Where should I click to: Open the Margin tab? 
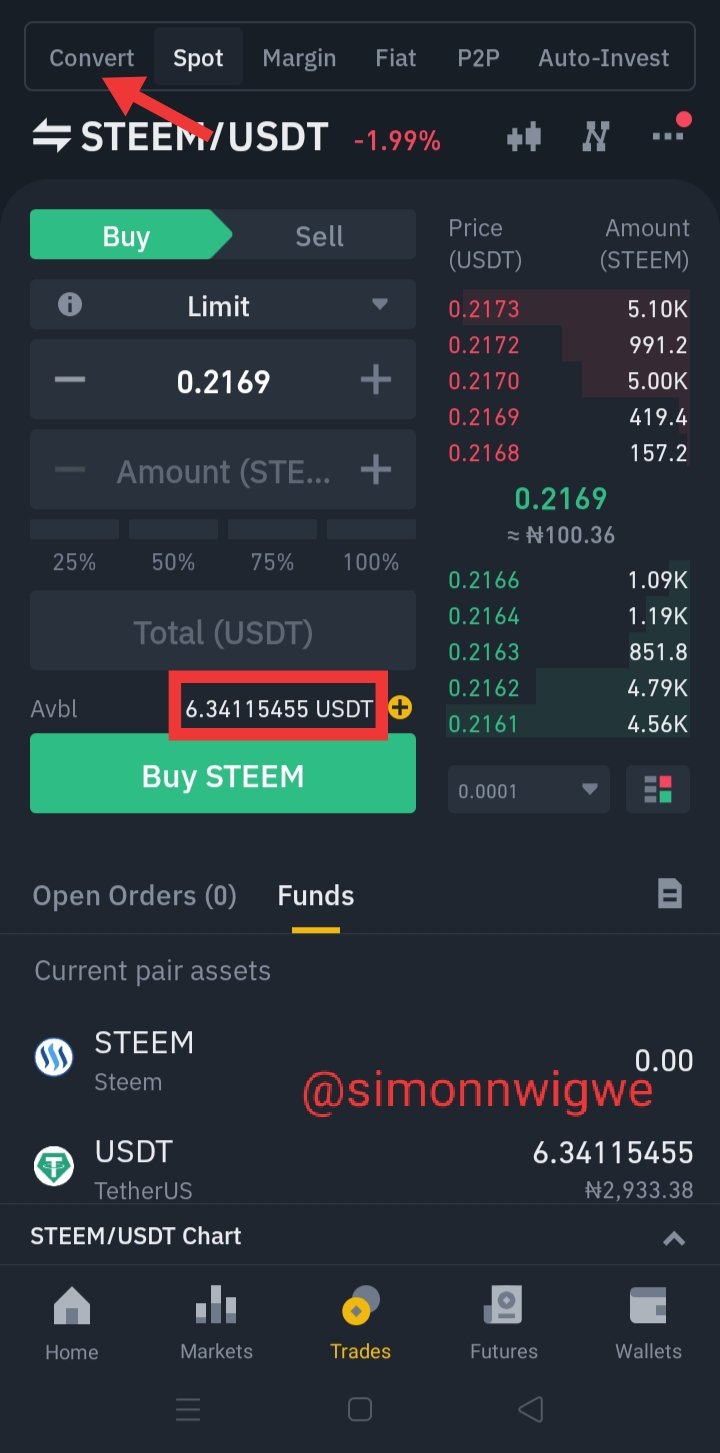click(299, 58)
